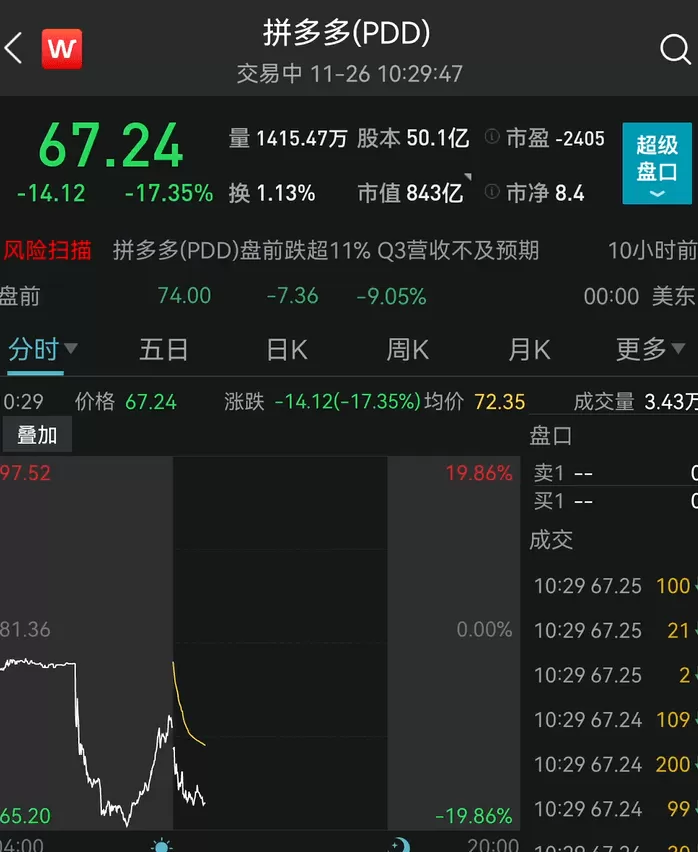Show the 月K chart tab
This screenshot has width=698, height=852.
pyautogui.click(x=530, y=349)
